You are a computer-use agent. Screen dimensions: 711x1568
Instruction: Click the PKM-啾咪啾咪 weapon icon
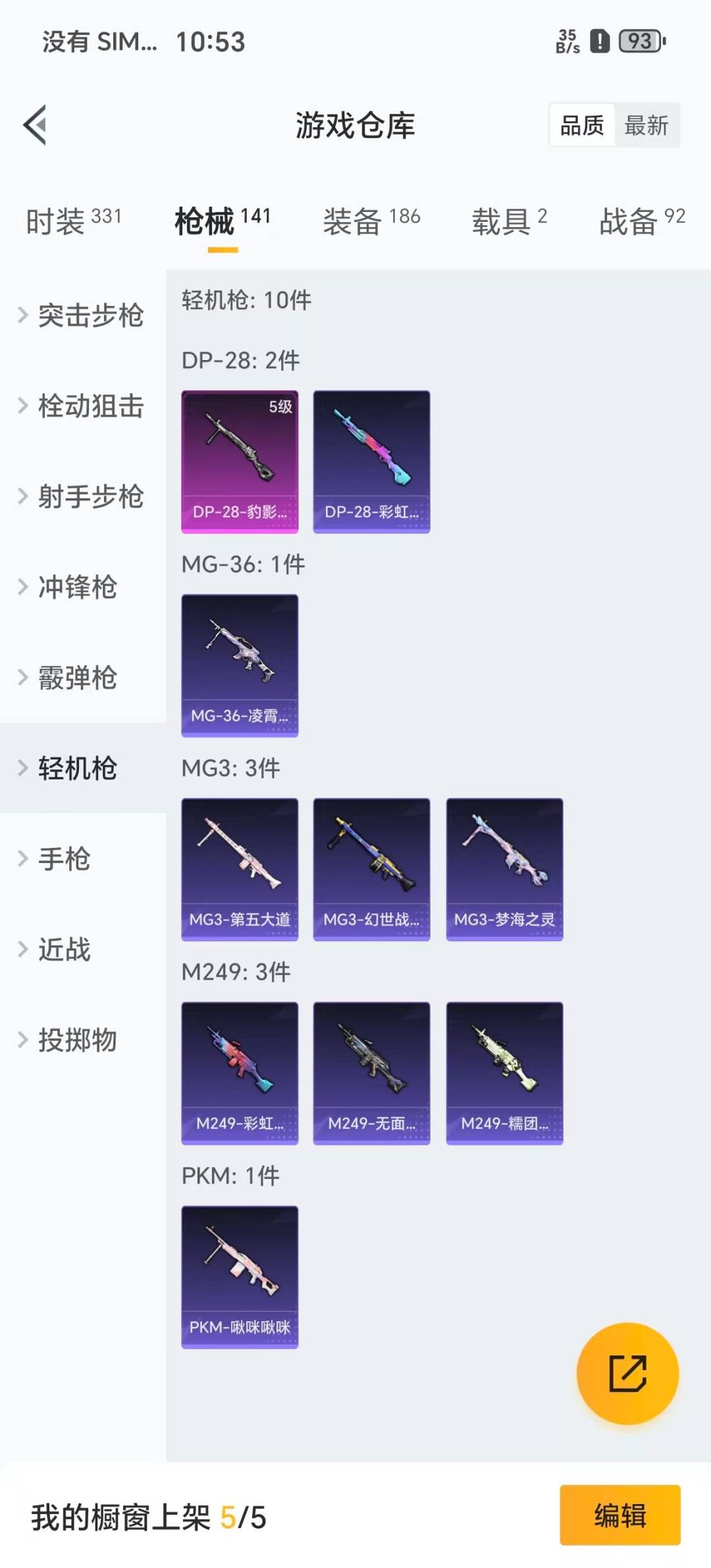(x=240, y=1274)
